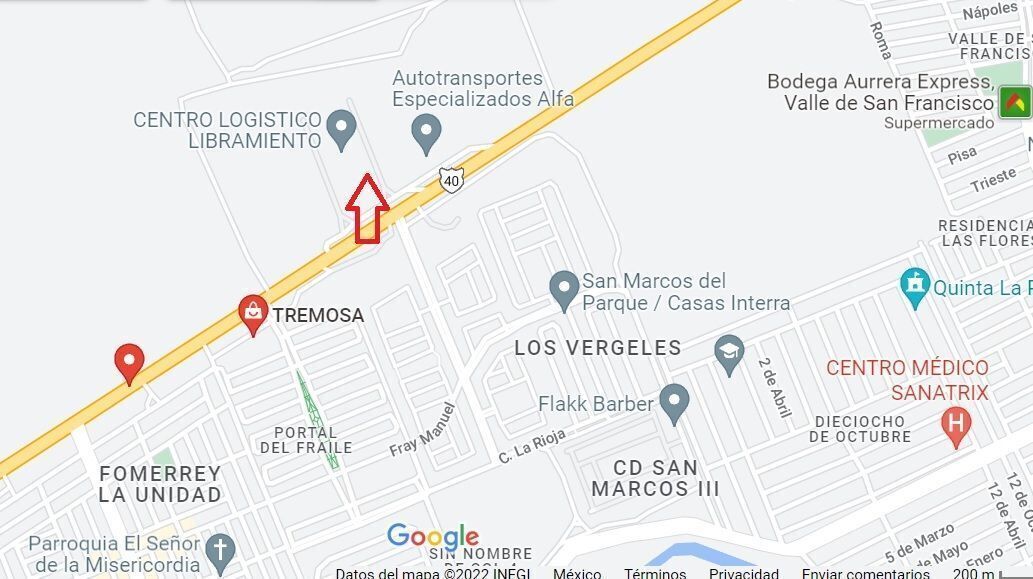This screenshot has height=579, width=1033.
Task: Select the TREMOSA shopping pin
Action: click(253, 314)
